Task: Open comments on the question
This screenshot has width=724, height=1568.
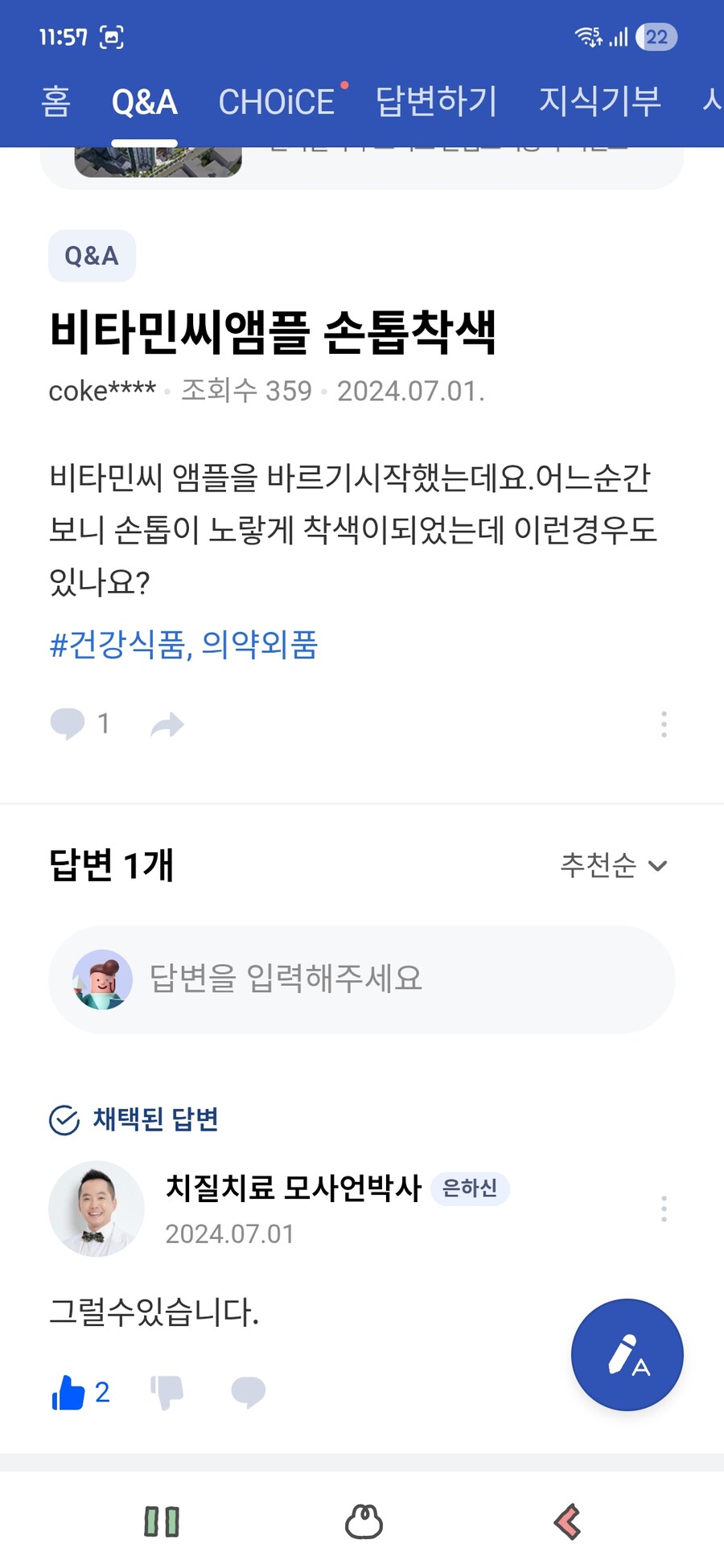Action: click(x=79, y=724)
